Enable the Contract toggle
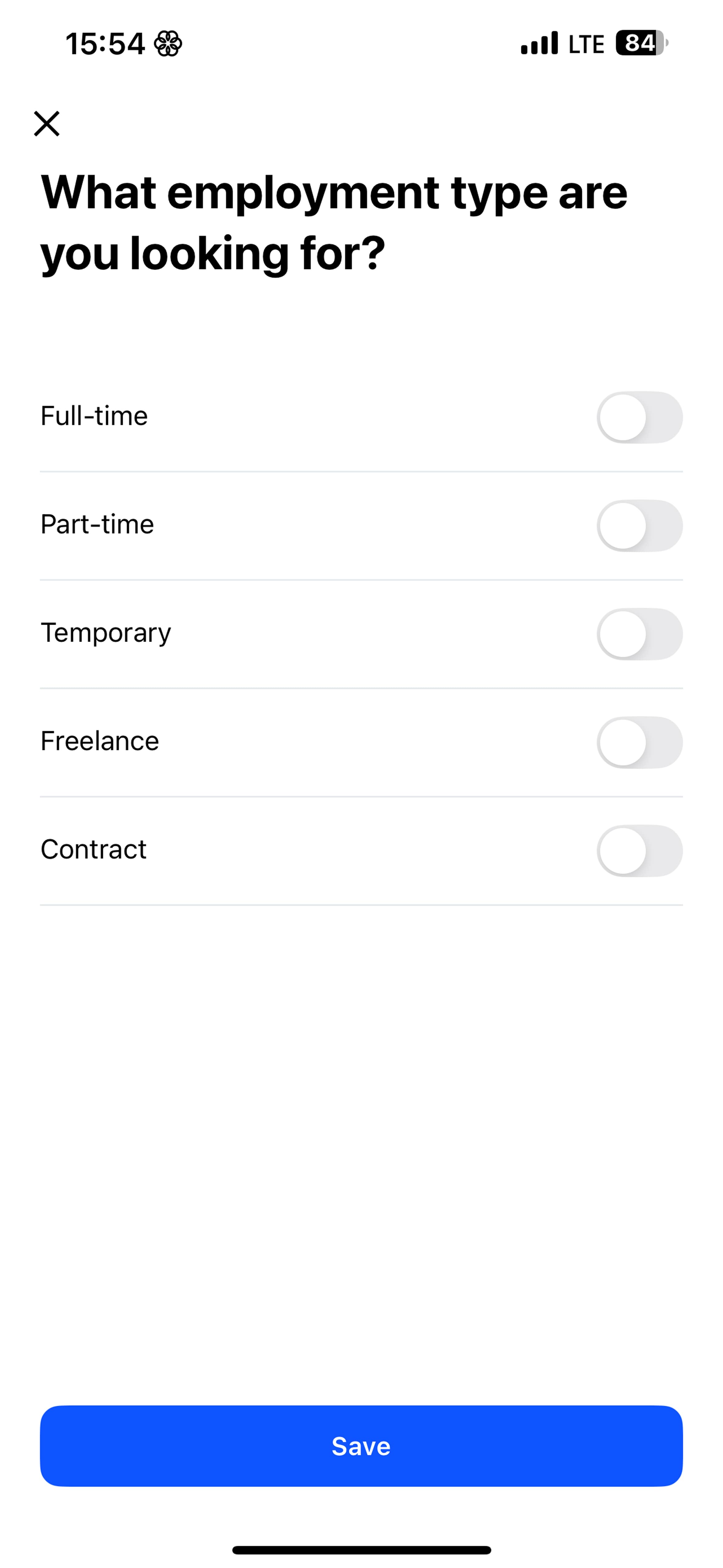Viewport: 723px width, 1568px height. (639, 851)
